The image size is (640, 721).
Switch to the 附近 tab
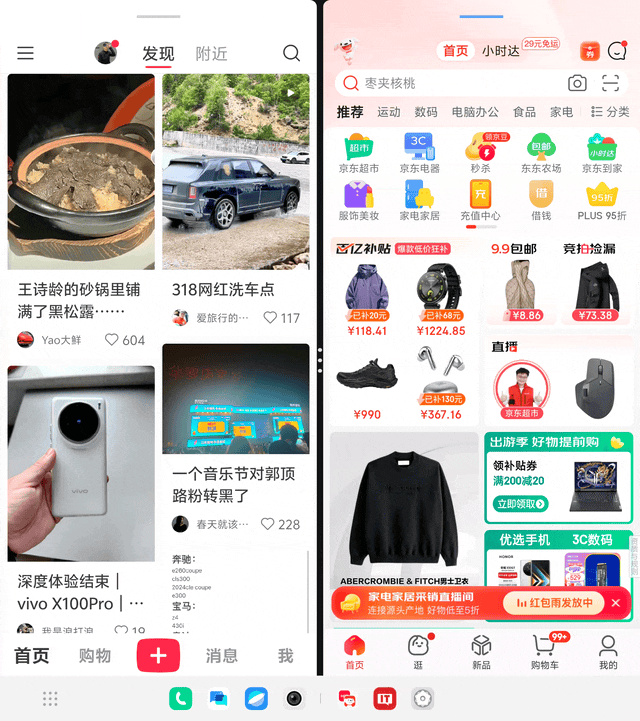(x=211, y=54)
